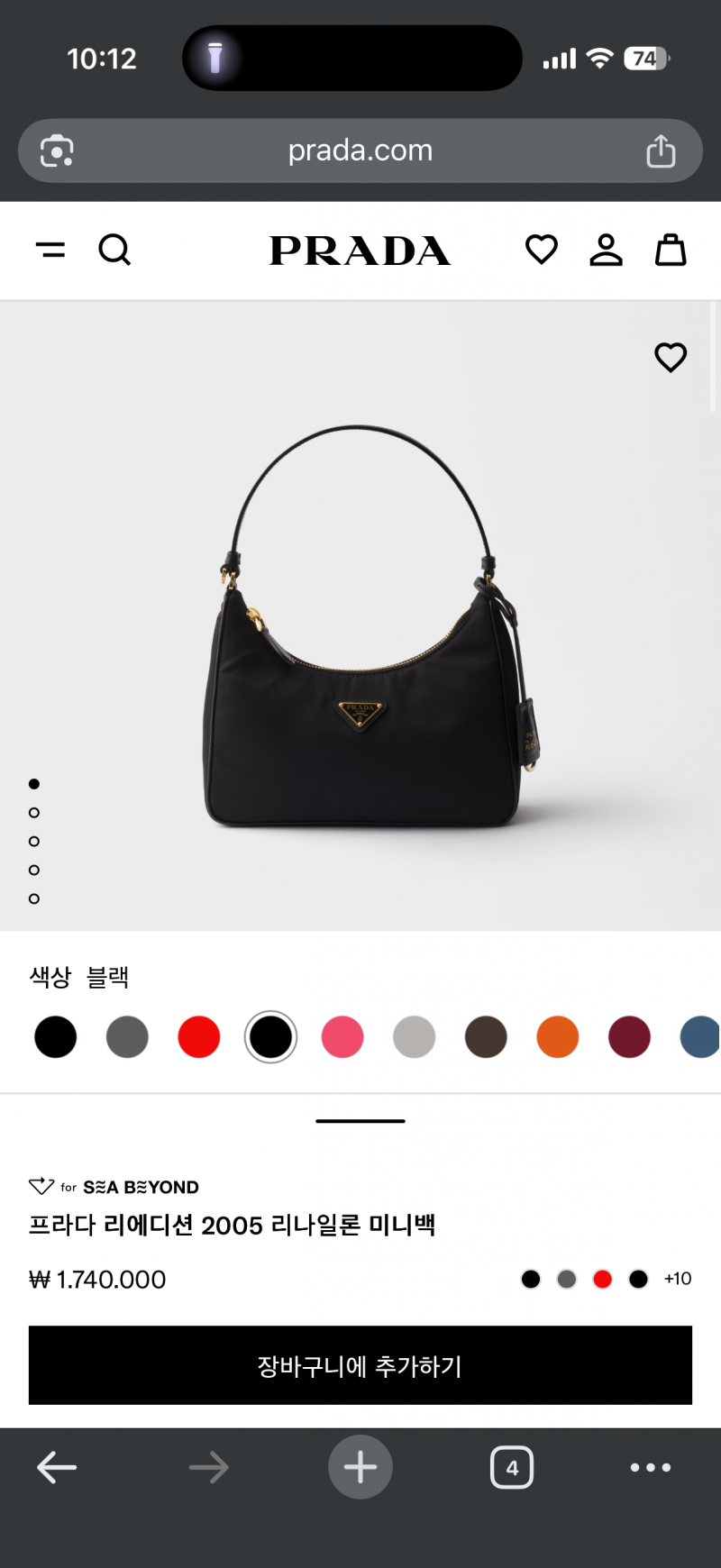
Task: Open the account profile icon
Action: pyautogui.click(x=606, y=251)
